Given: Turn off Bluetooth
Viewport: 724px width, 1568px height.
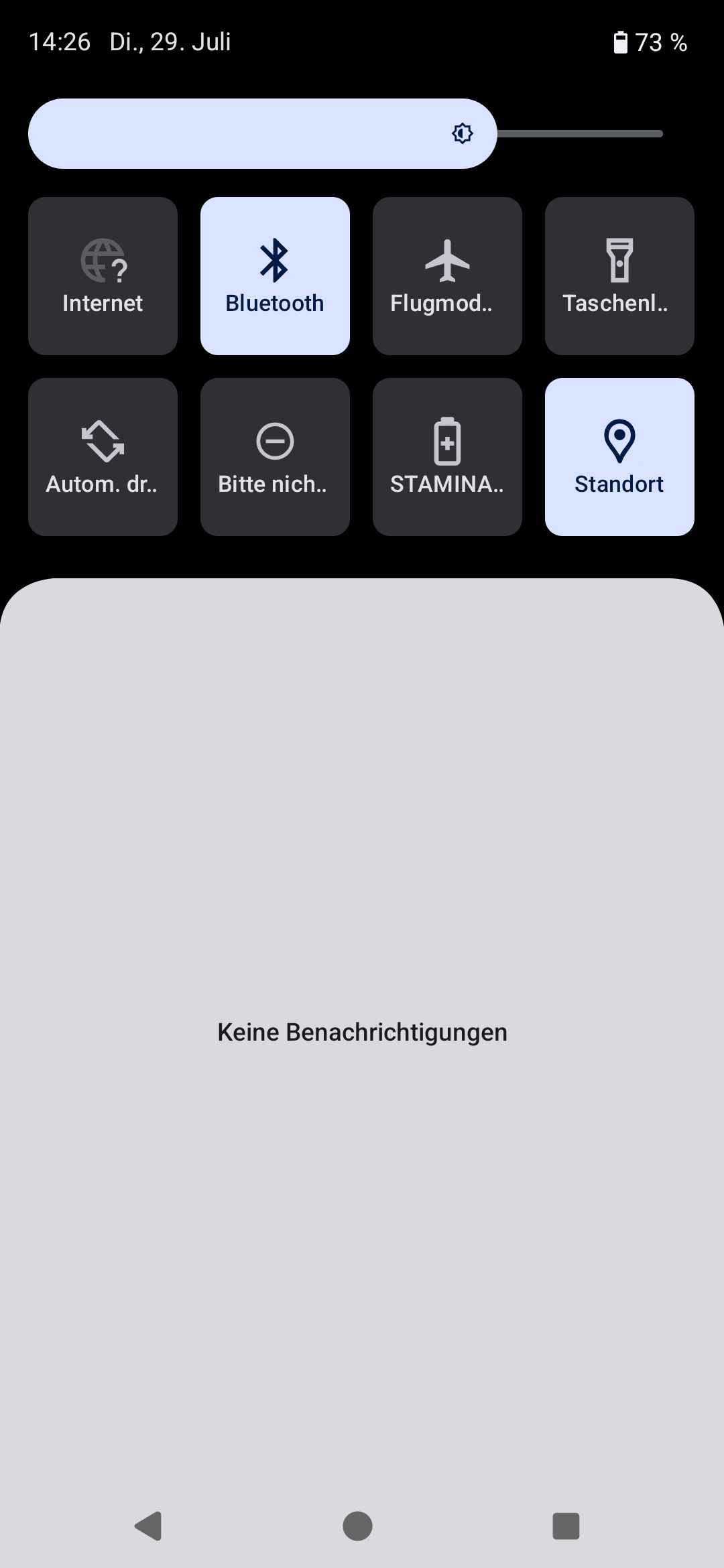Looking at the screenshot, I should tap(275, 276).
